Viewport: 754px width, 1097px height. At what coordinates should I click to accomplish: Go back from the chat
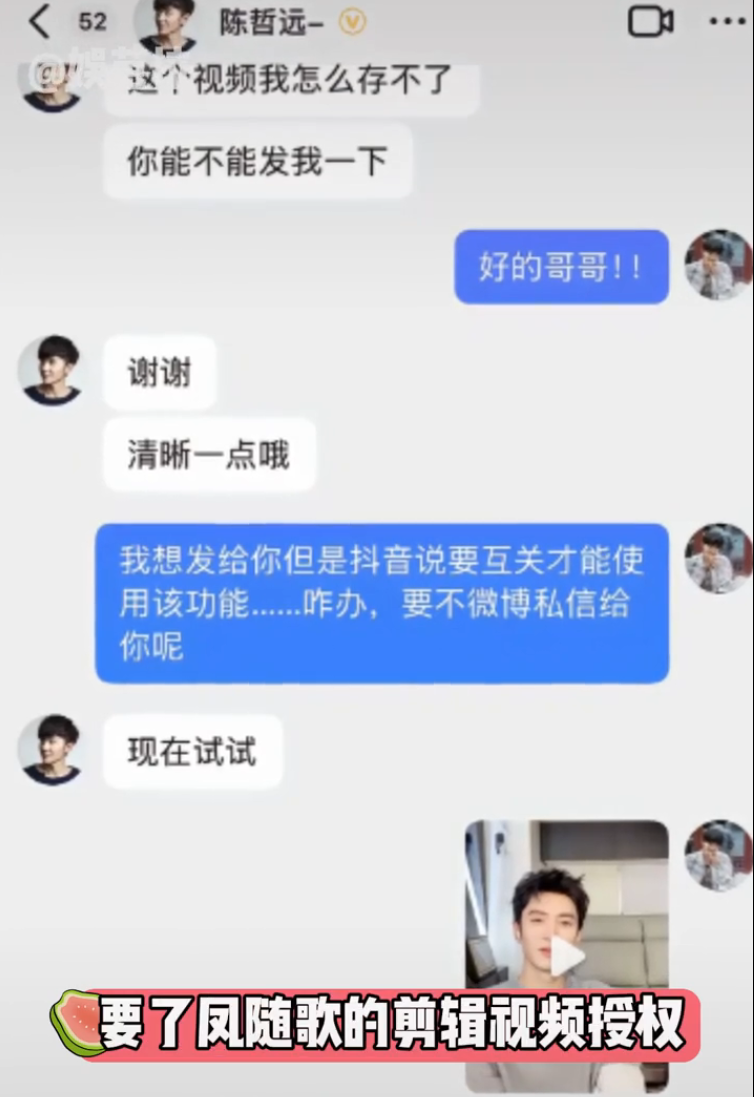38,21
